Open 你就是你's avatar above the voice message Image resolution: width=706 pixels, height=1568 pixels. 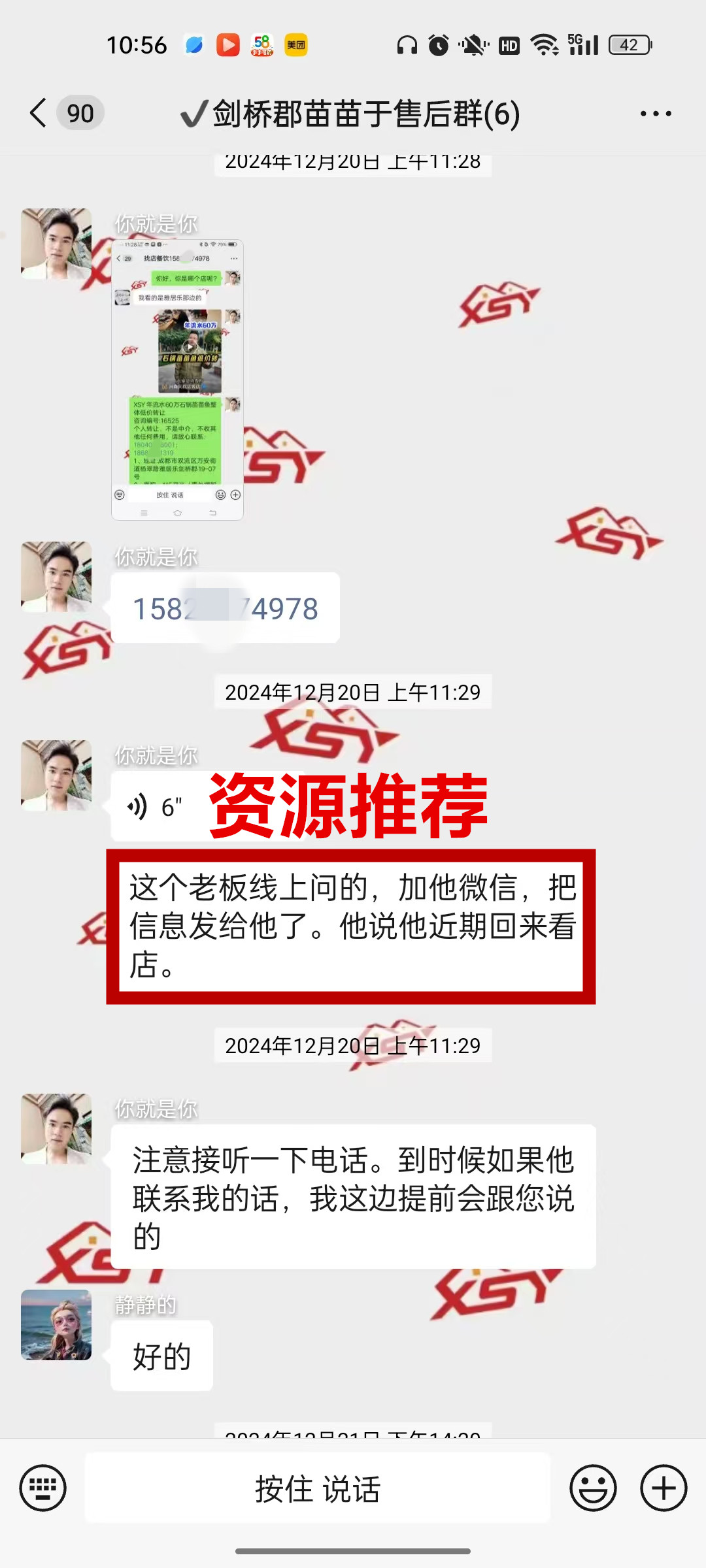[x=56, y=776]
